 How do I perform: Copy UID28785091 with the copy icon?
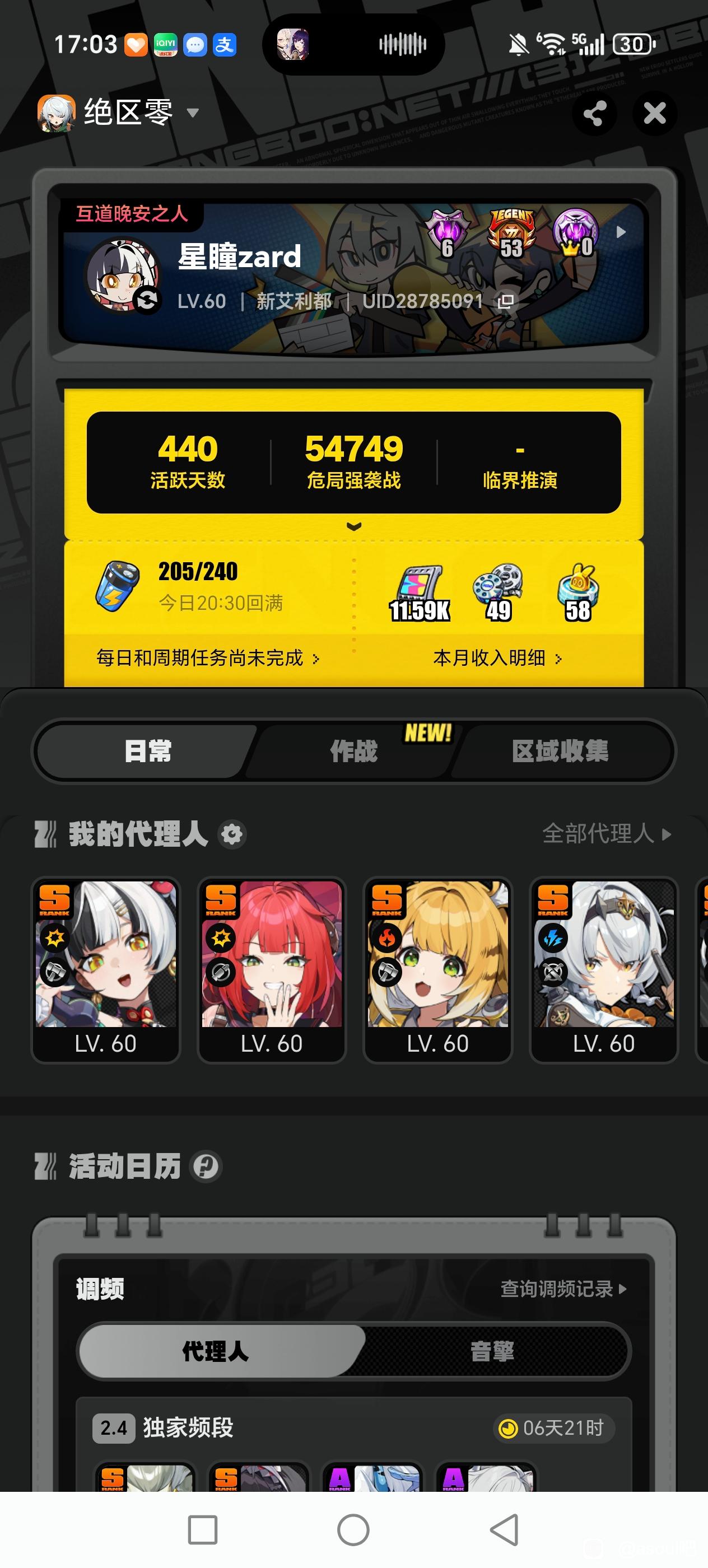click(505, 301)
